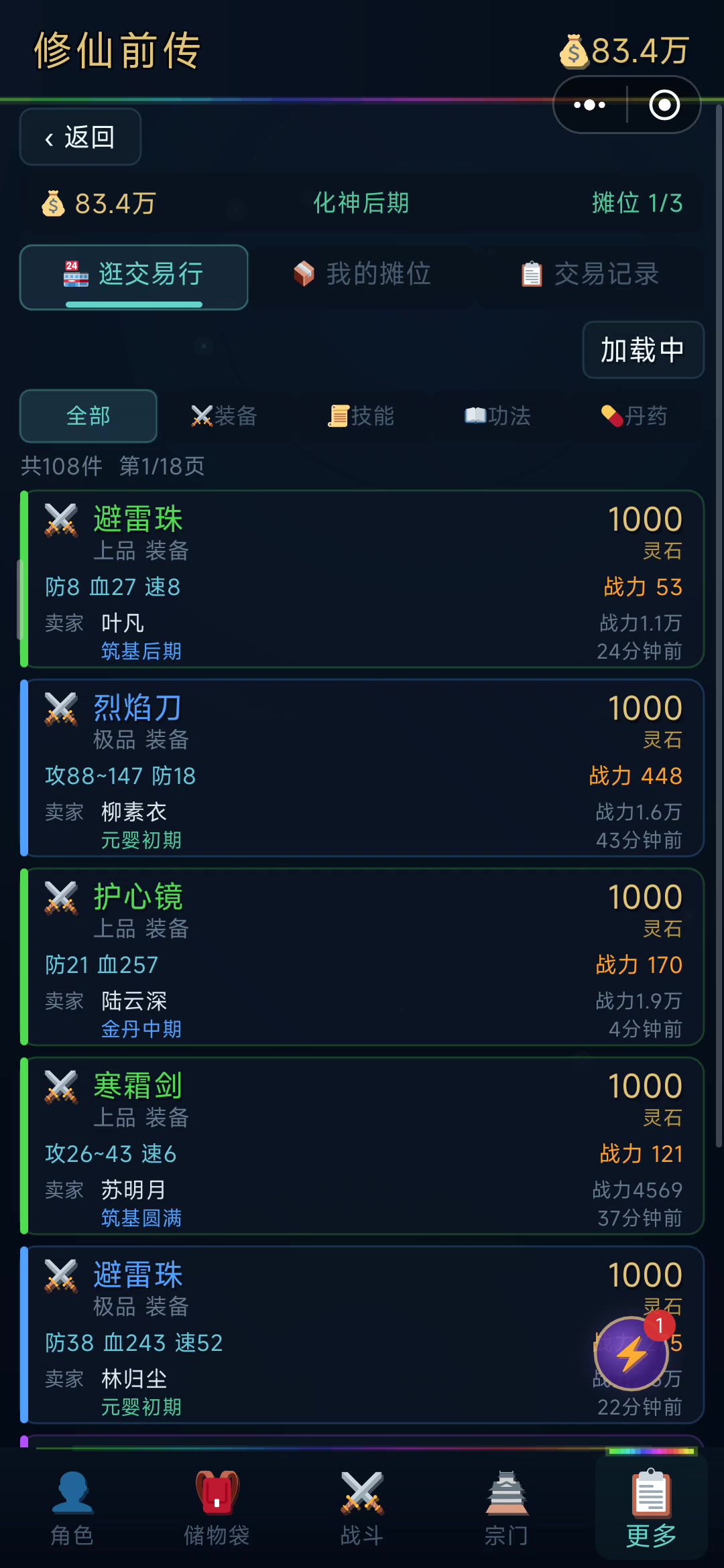
Task: Open 烈焰刀 listing from 柳素衣
Action: click(x=362, y=769)
